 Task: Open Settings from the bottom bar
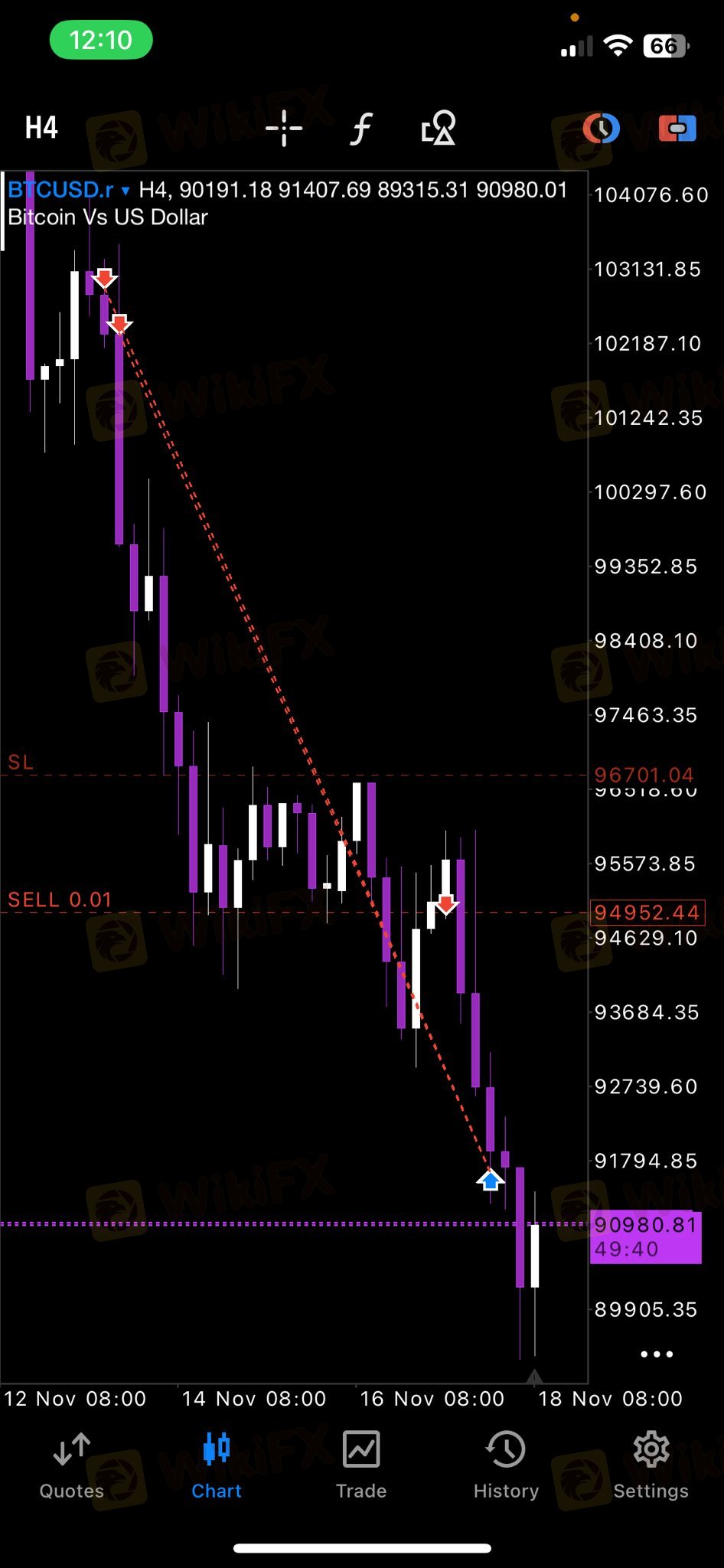(651, 1465)
